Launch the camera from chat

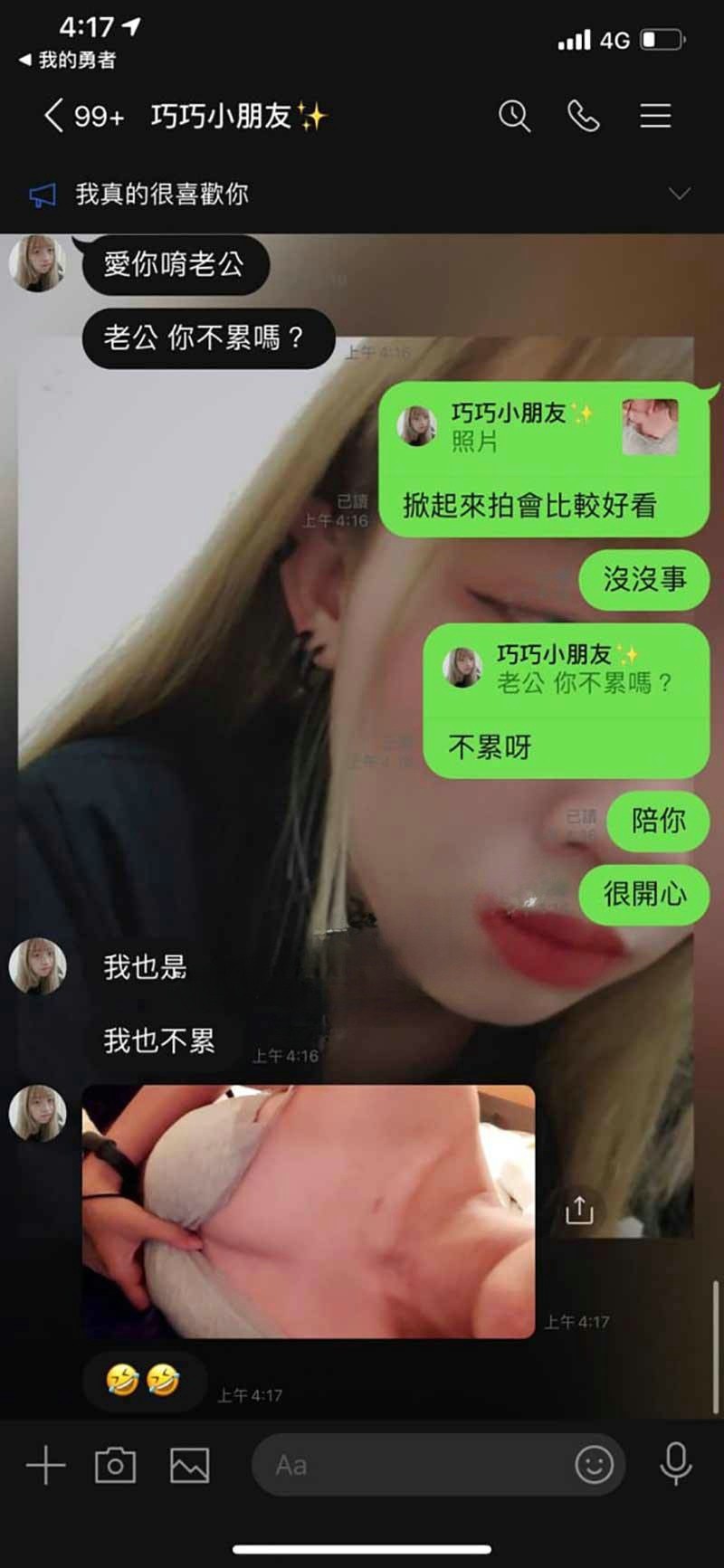coord(116,1465)
